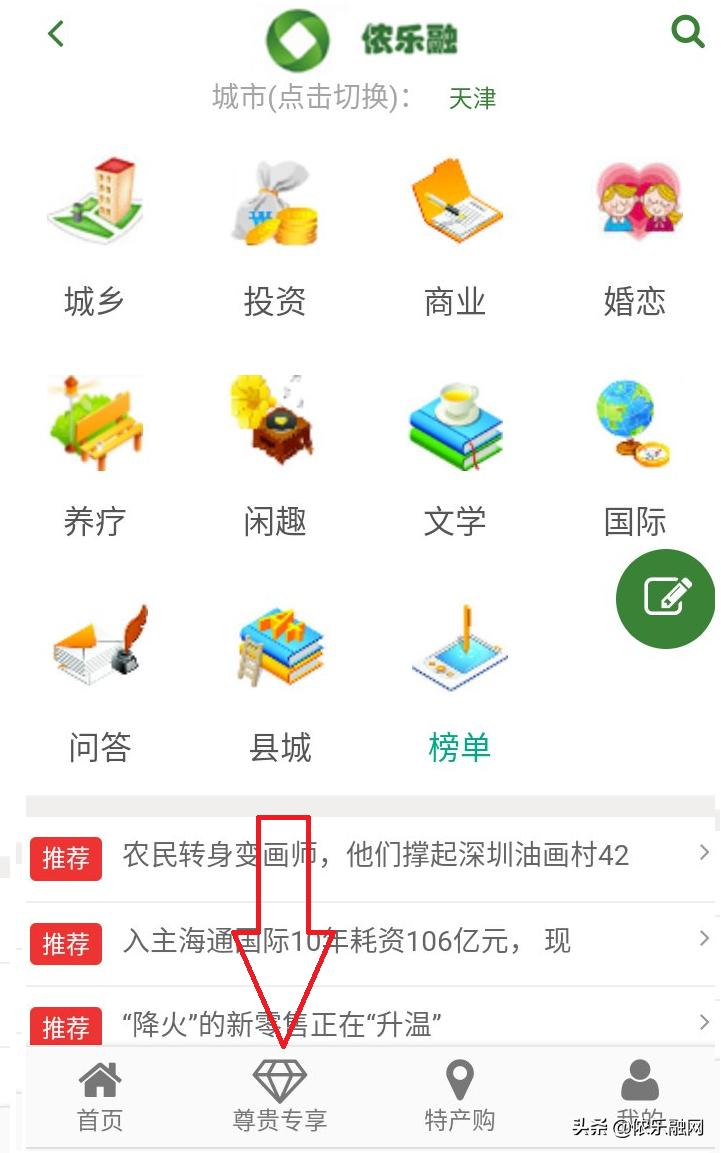Screen dimensions: 721x1153
Task: Tap the back arrow at top left
Action: (55, 33)
